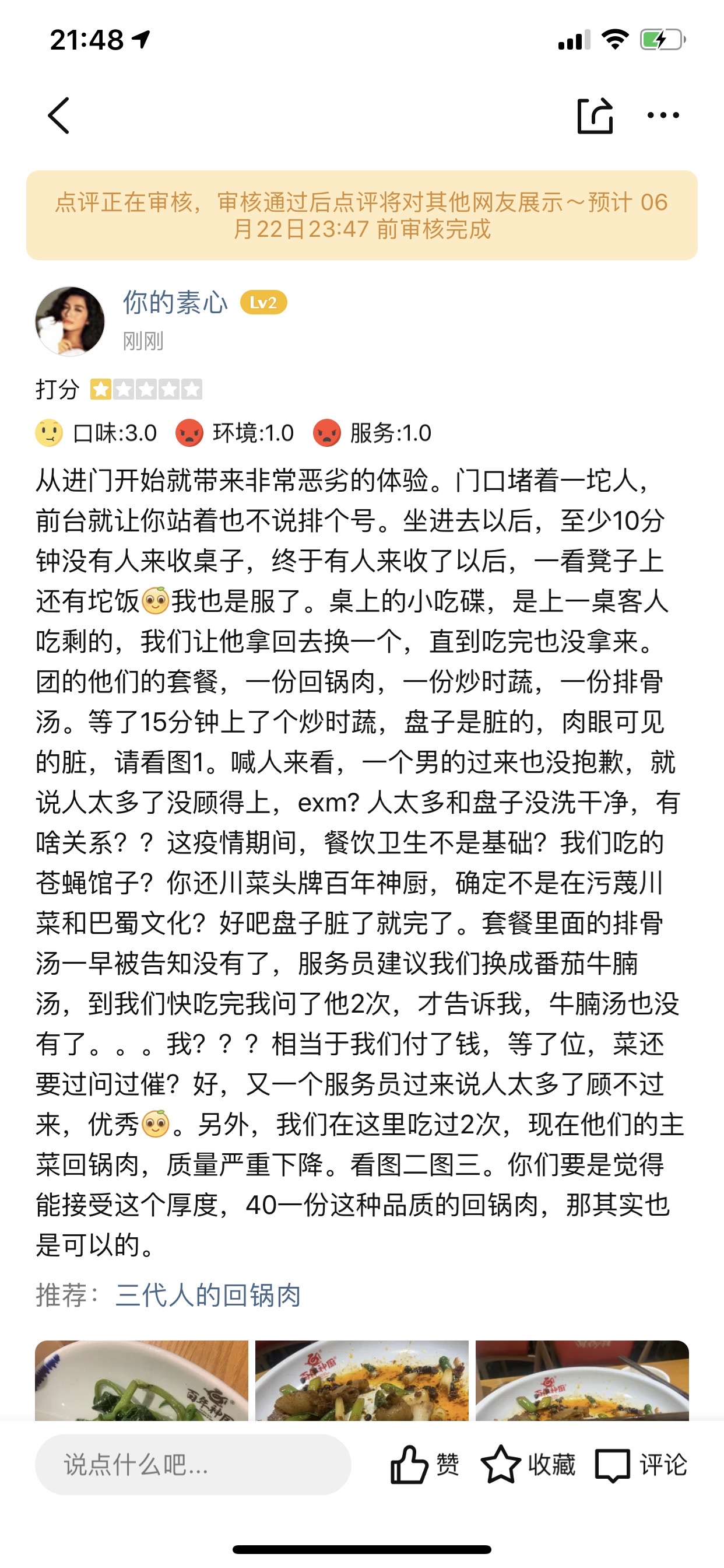This screenshot has height=1568, width=724.
Task: Open reviewer 你的素心's avatar
Action: 70,321
